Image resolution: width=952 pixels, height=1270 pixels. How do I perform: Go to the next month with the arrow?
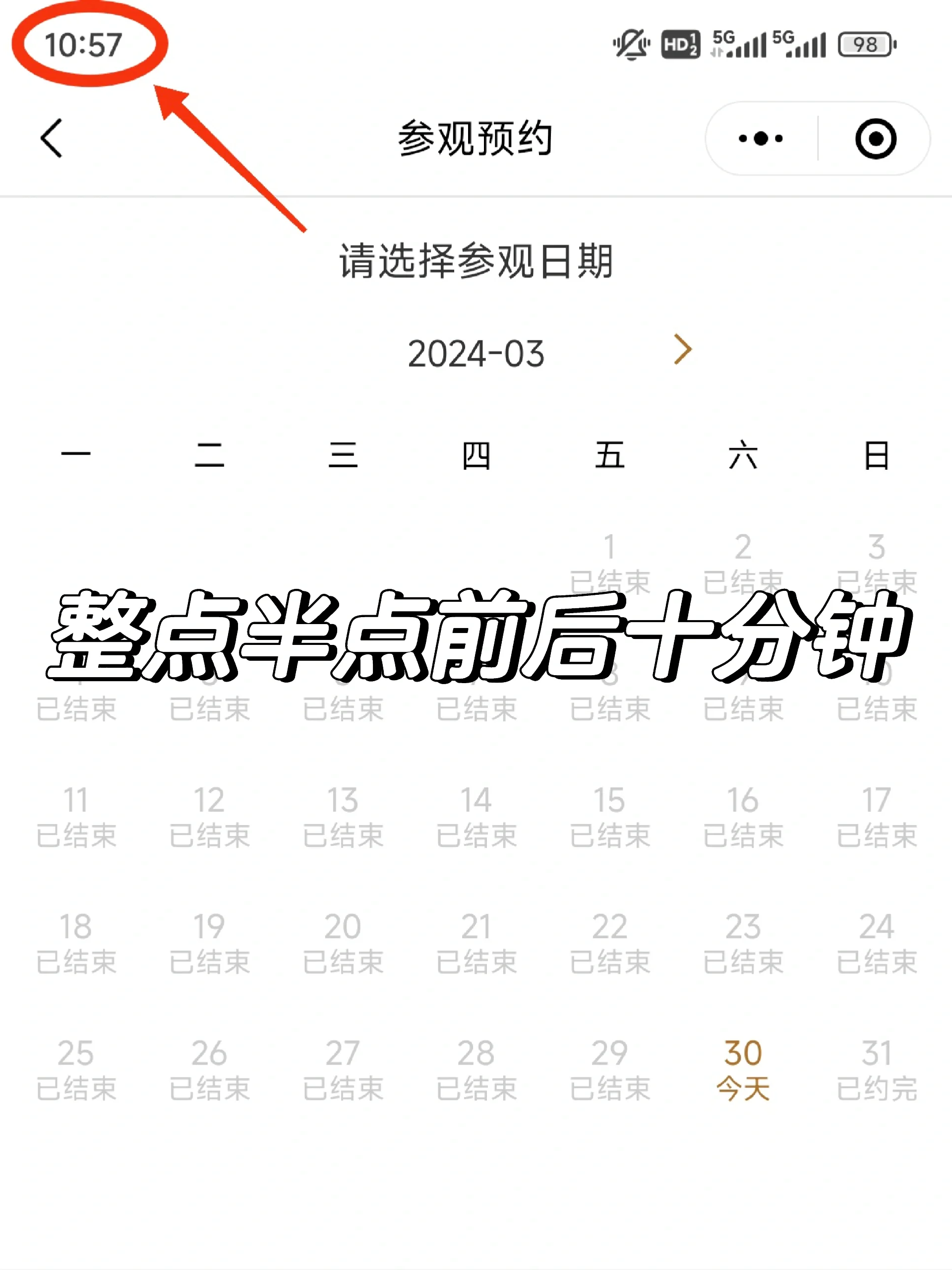pos(682,349)
